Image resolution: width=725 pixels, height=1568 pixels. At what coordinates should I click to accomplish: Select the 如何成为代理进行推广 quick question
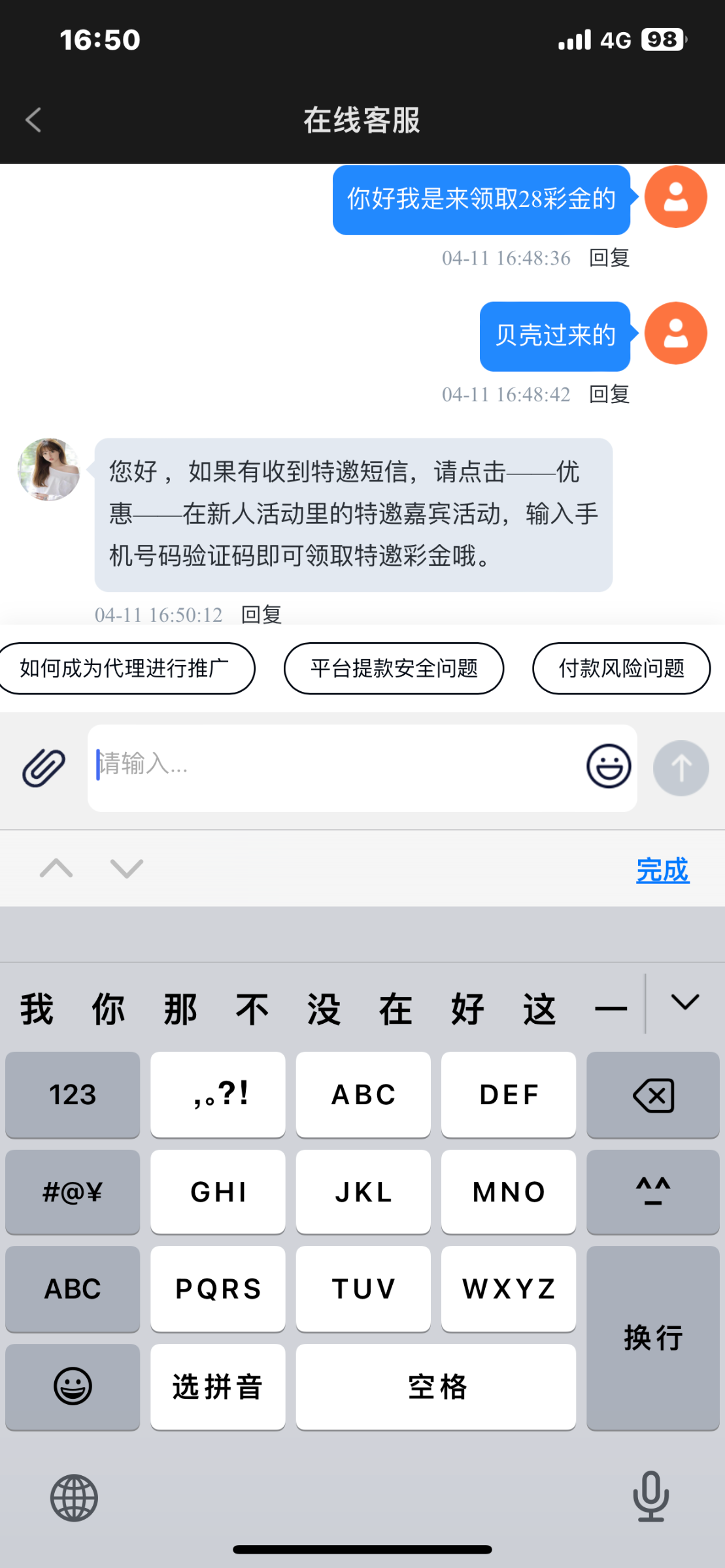click(x=124, y=668)
